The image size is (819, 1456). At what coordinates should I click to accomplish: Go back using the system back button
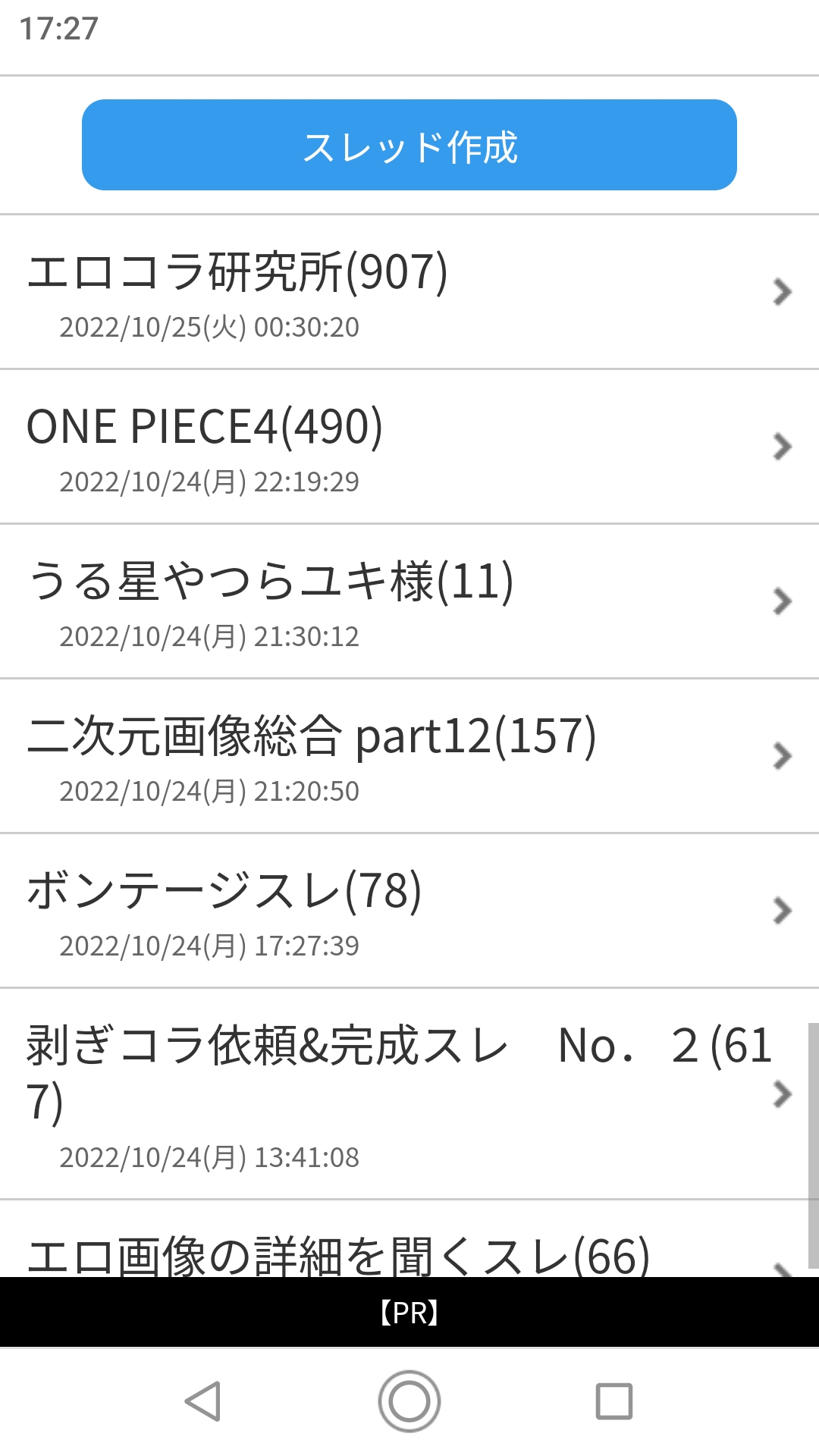(x=203, y=1401)
